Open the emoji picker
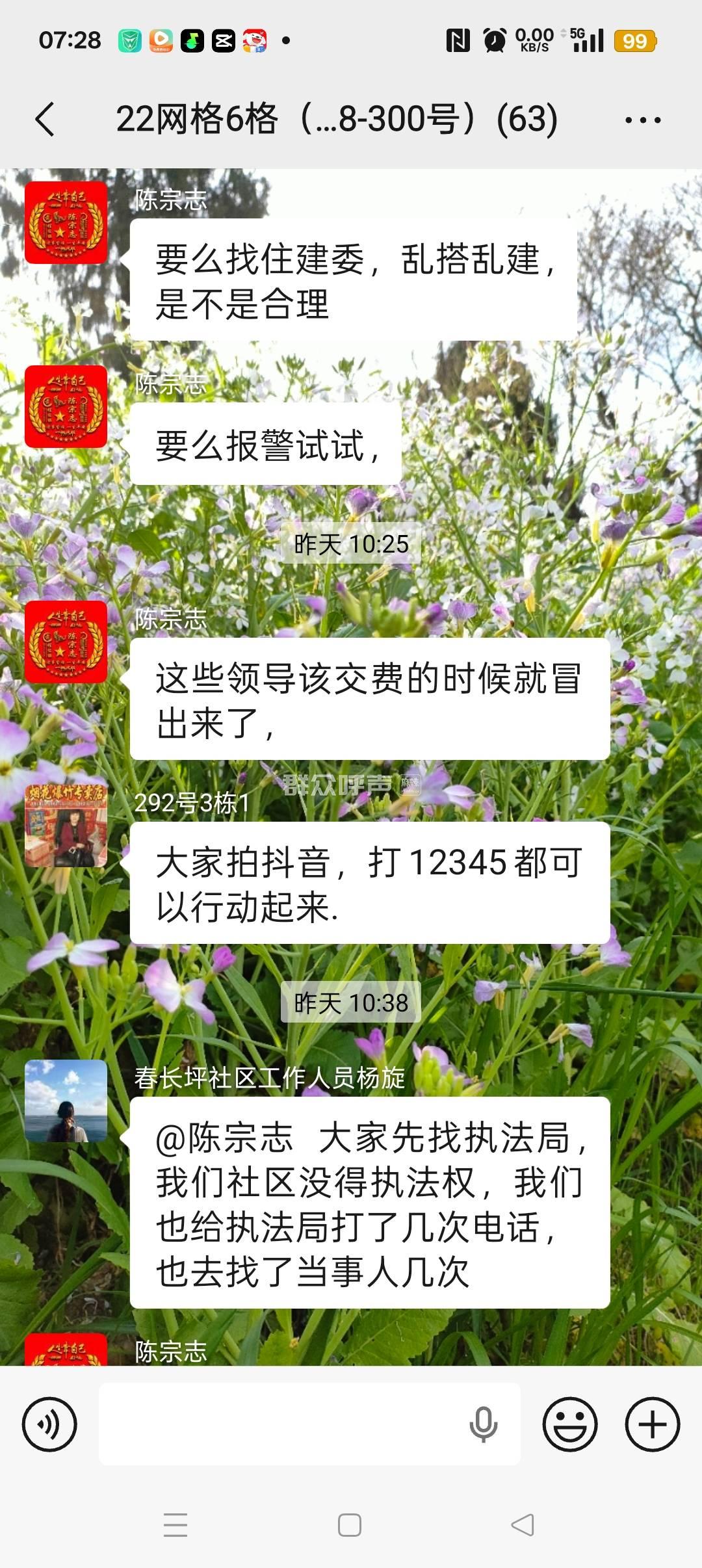This screenshot has height=1568, width=702. click(570, 1424)
